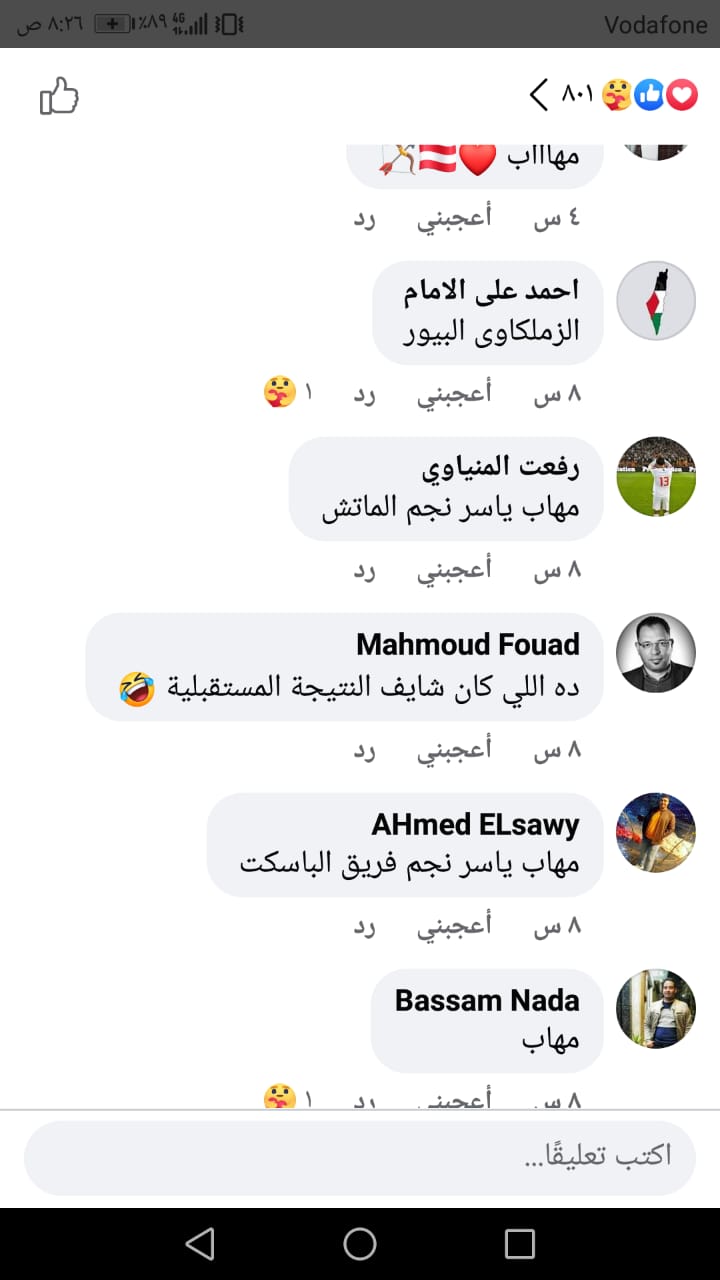The height and width of the screenshot is (1280, 720).
Task: Reply to احمد على الامام's comment
Action: click(364, 394)
